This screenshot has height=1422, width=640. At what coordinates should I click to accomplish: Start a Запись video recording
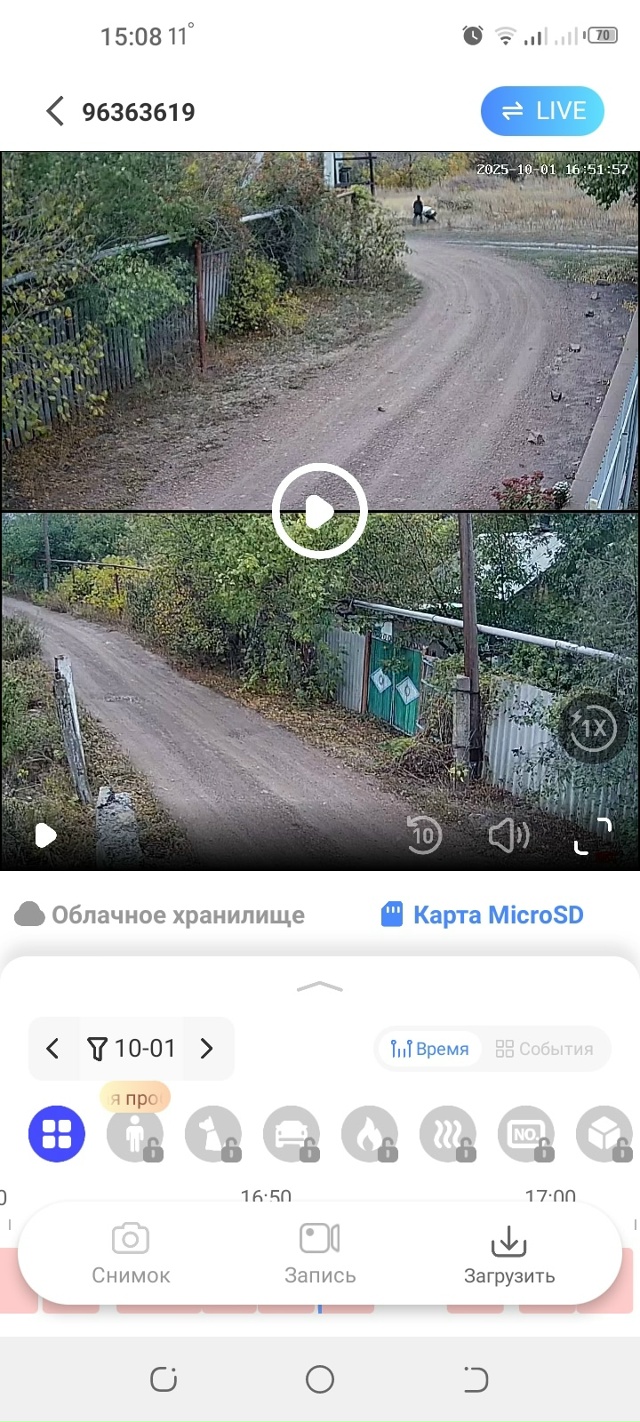(320, 1253)
